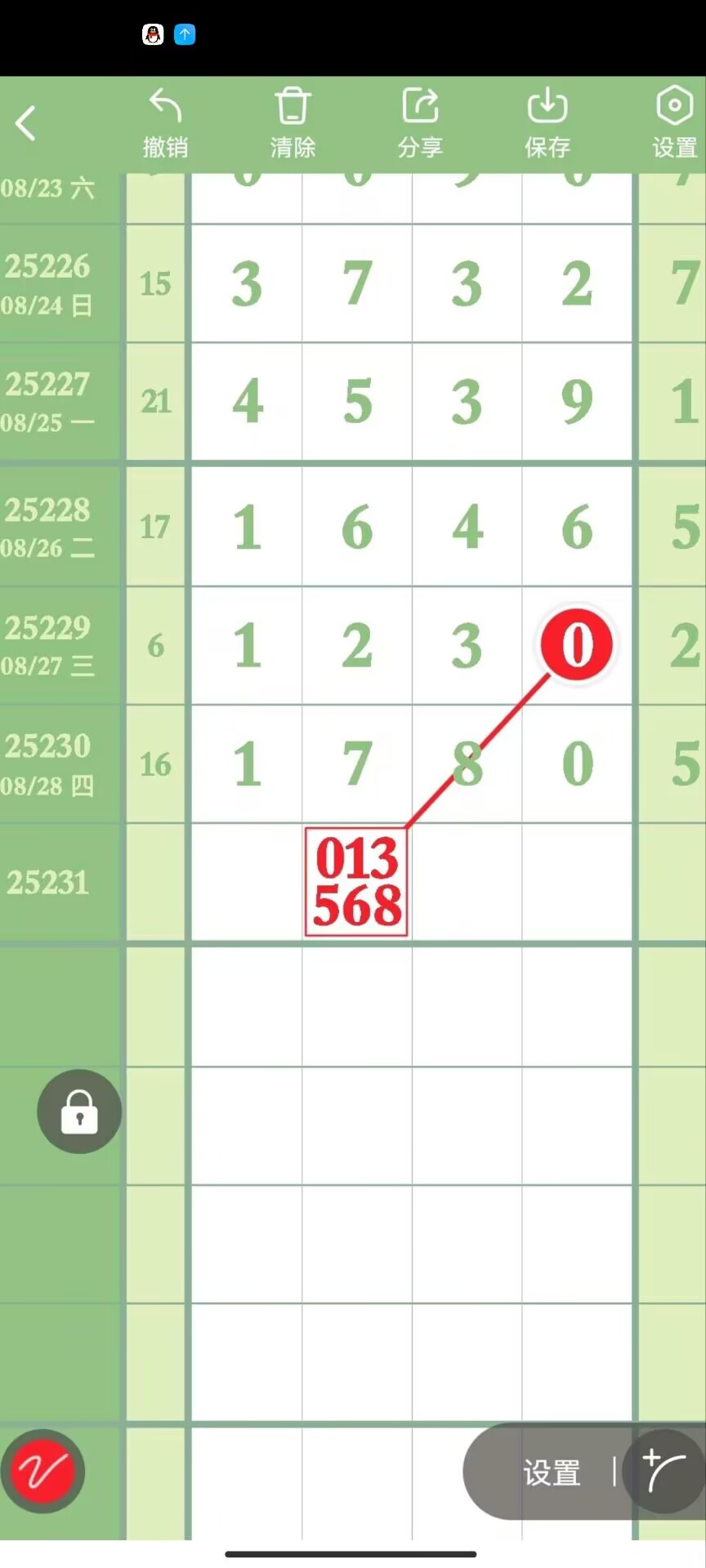Open 设置 in the floating pill
Image resolution: width=706 pixels, height=1568 pixels.
tap(552, 1472)
